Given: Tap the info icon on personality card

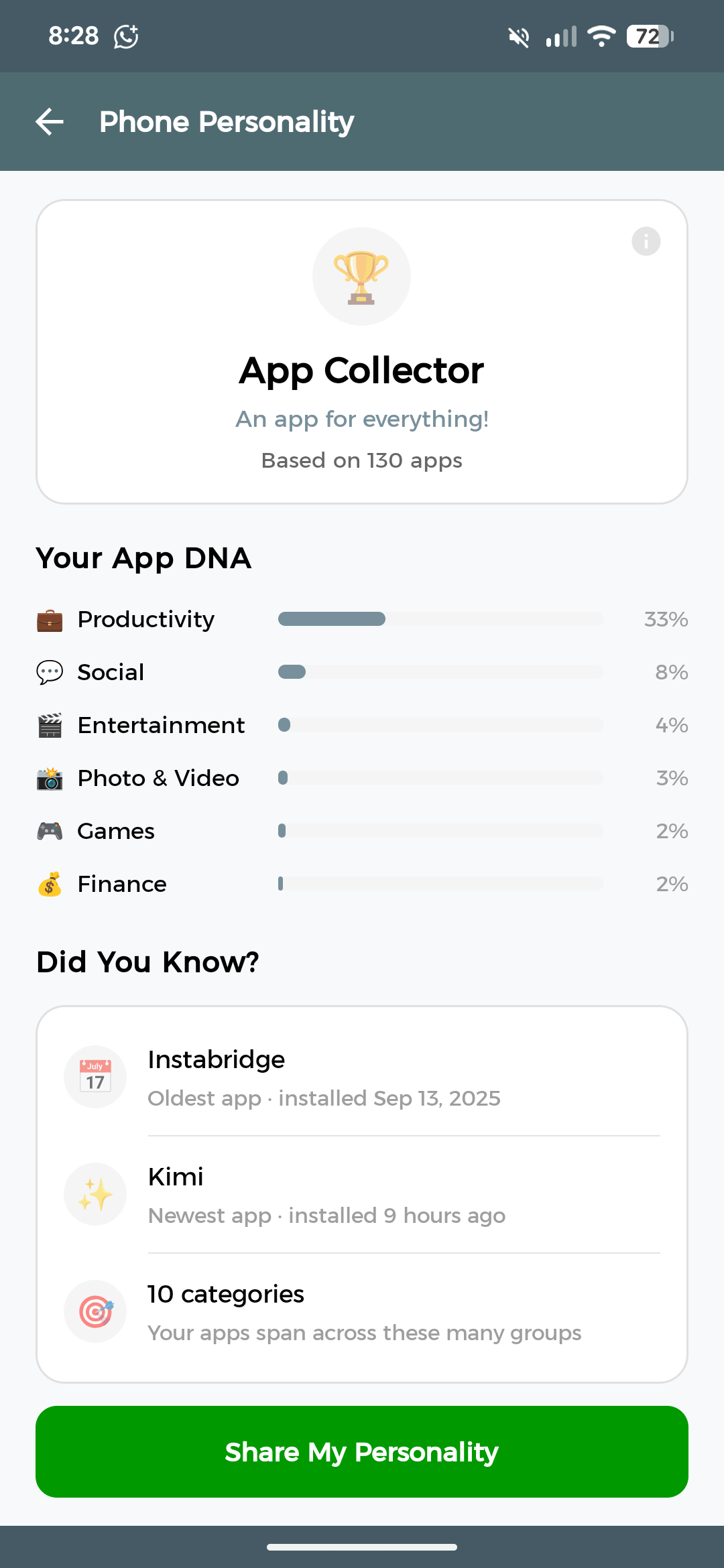Looking at the screenshot, I should pyautogui.click(x=646, y=241).
